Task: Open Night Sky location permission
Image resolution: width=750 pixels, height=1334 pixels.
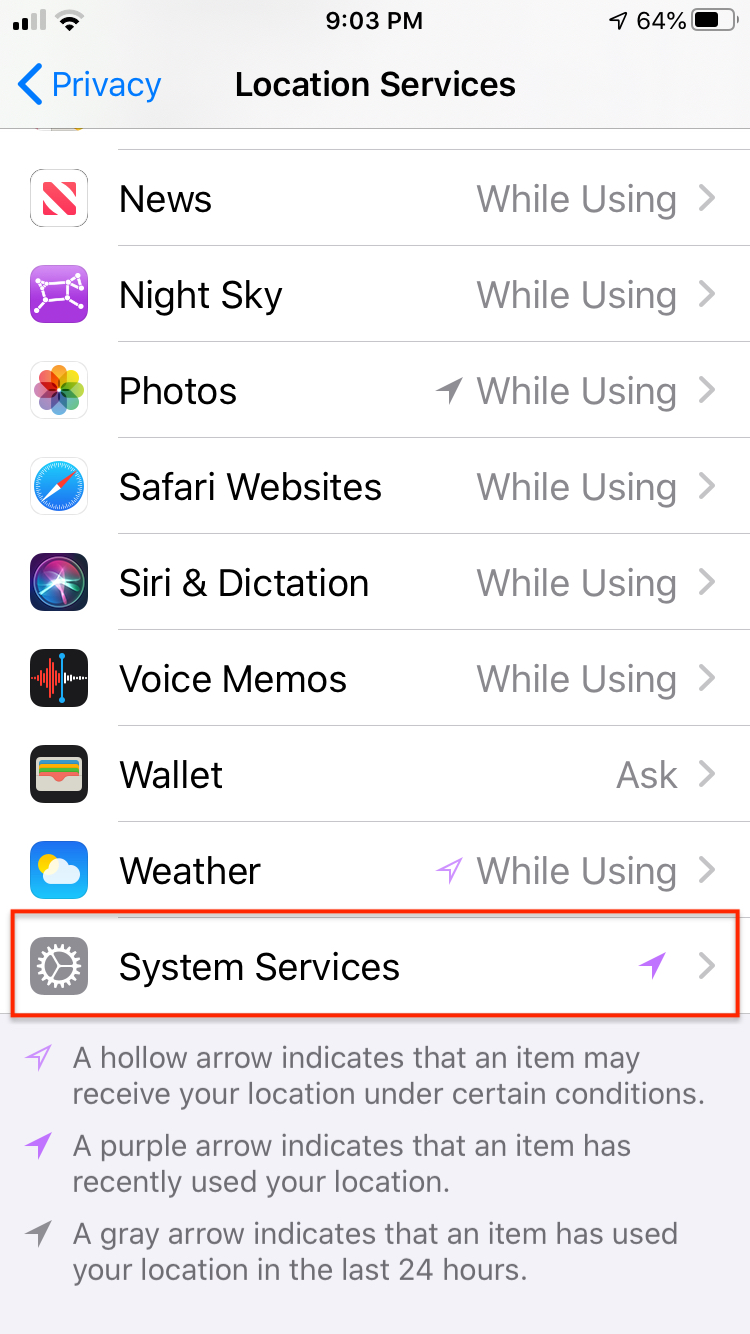Action: [x=375, y=294]
